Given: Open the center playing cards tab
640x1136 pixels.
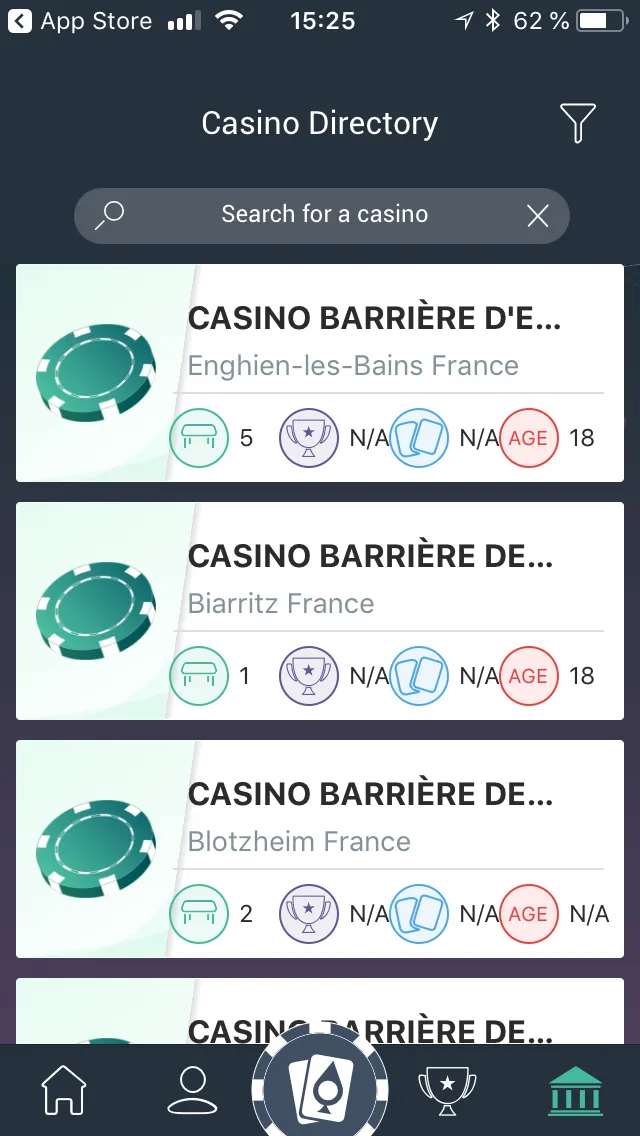Looking at the screenshot, I should tap(320, 1092).
